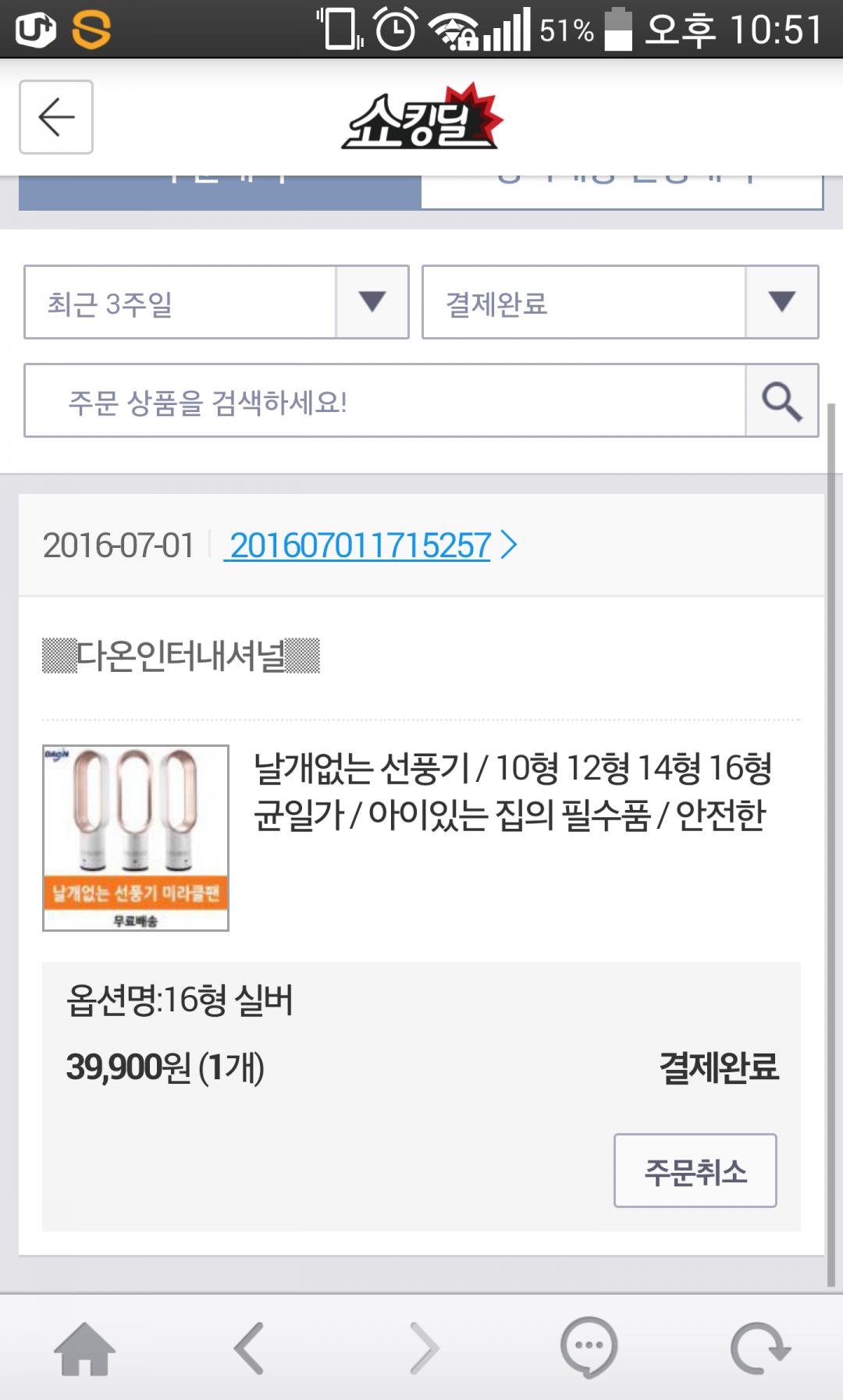Go to browser home page
The image size is (843, 1400).
84,1348
